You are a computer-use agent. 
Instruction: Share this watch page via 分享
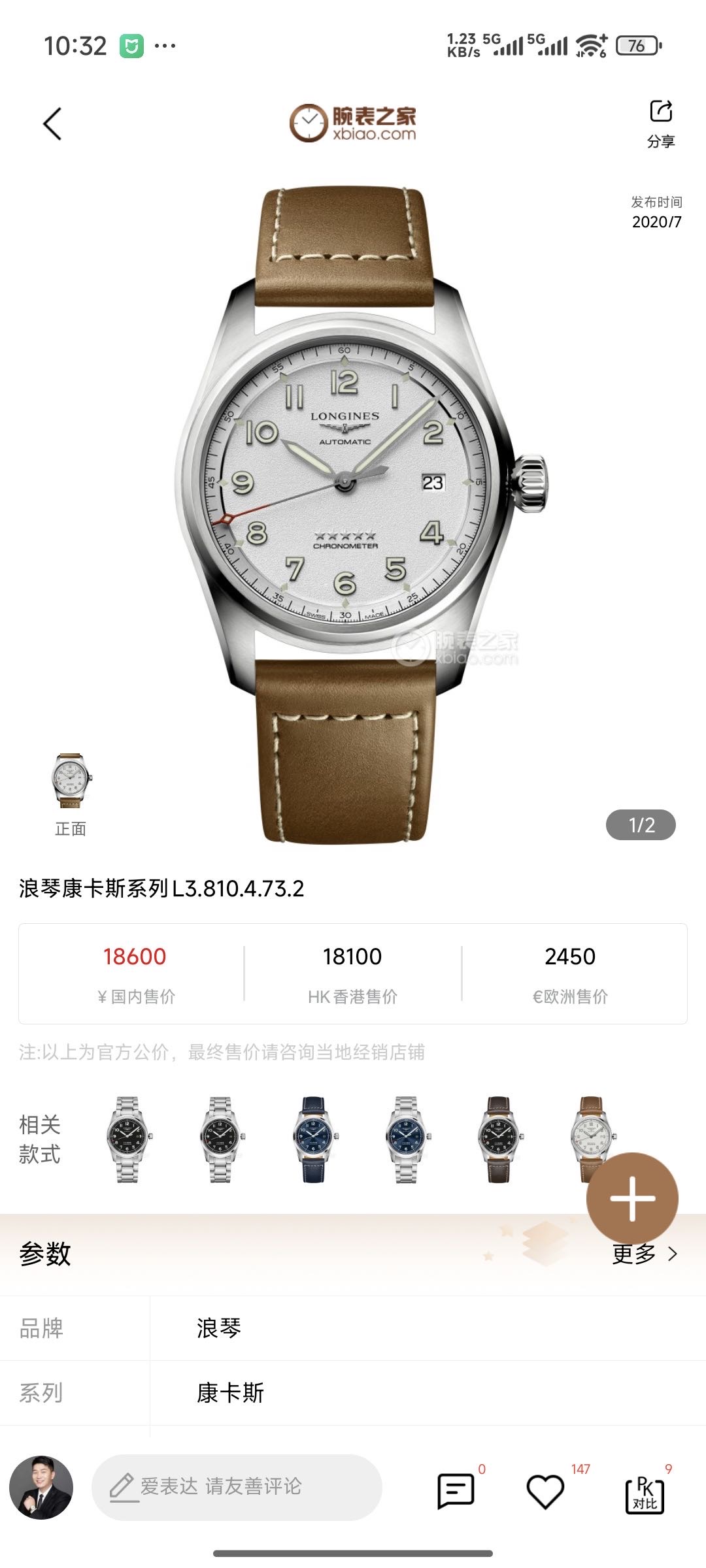coord(660,122)
